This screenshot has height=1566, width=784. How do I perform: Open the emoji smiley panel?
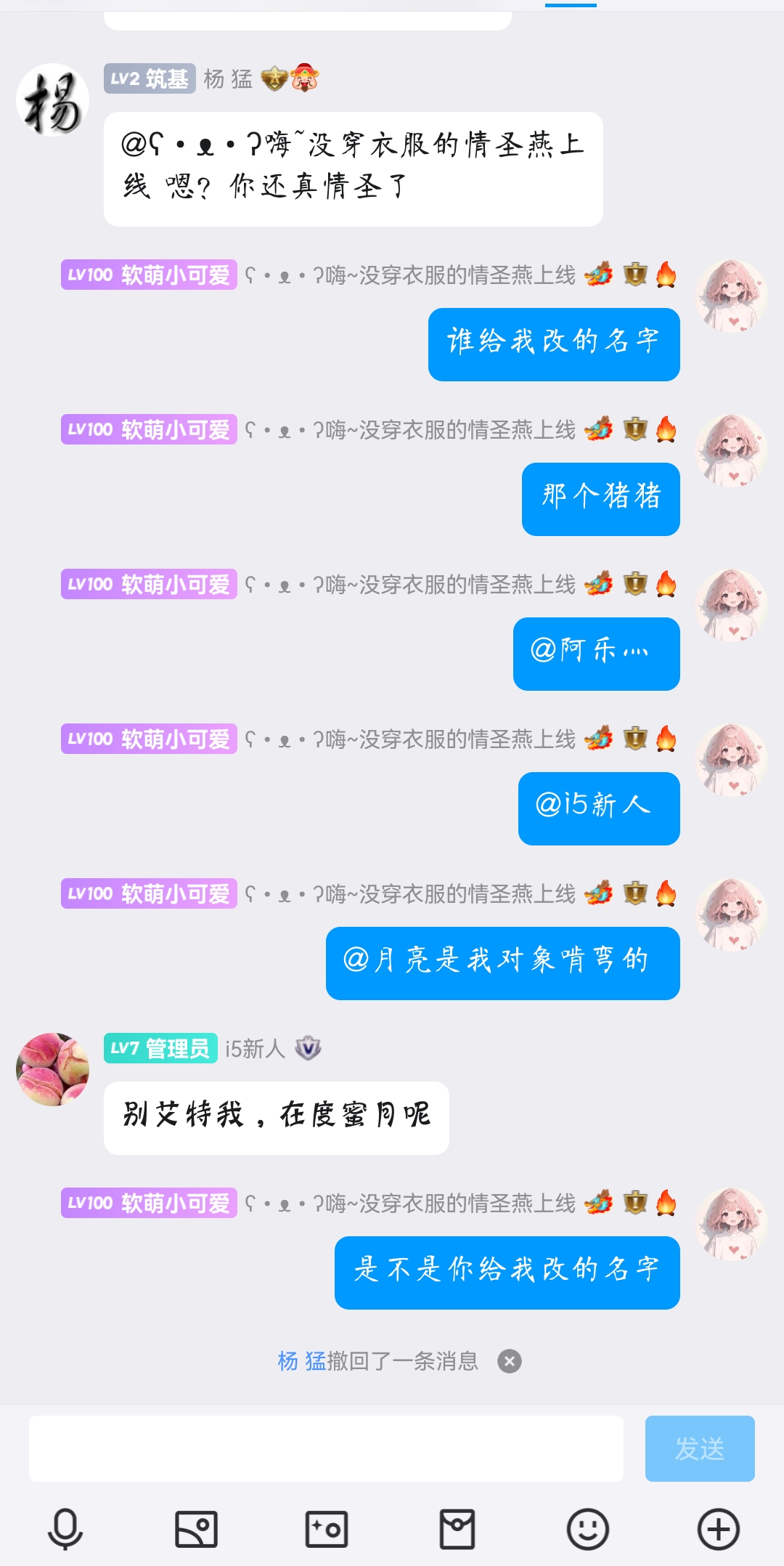(587, 1529)
